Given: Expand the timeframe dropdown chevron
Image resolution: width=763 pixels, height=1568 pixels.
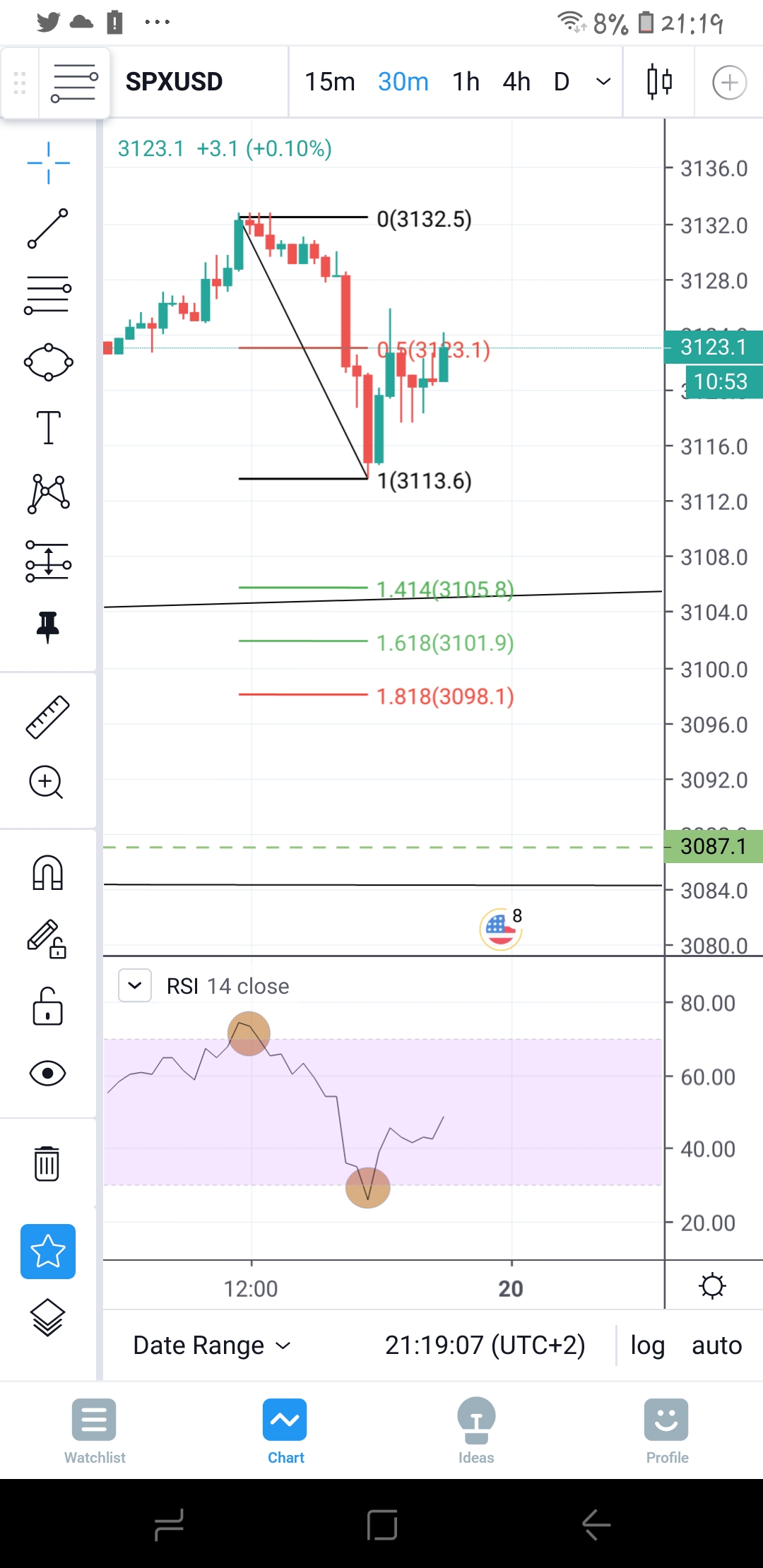Looking at the screenshot, I should point(603,82).
